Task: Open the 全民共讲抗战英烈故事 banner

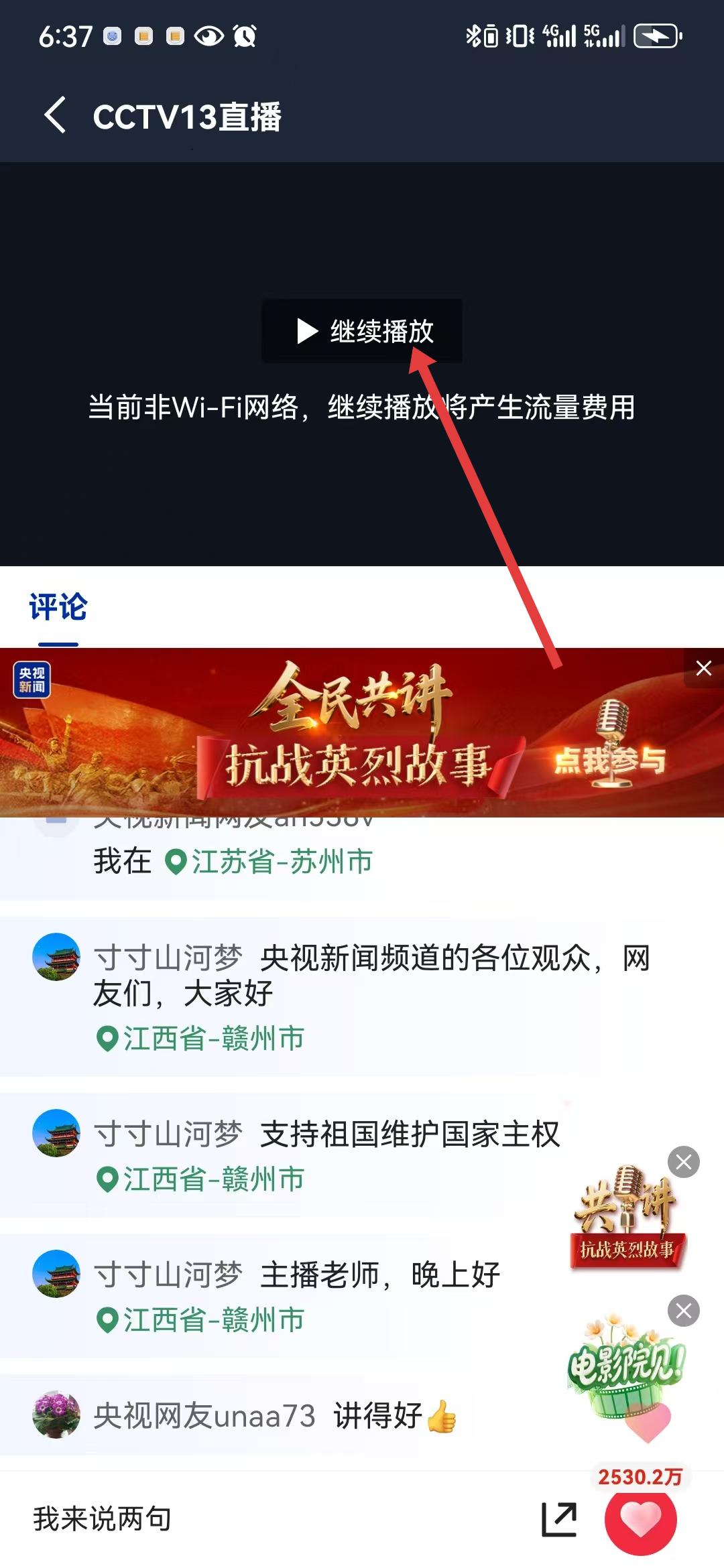Action: tap(362, 732)
